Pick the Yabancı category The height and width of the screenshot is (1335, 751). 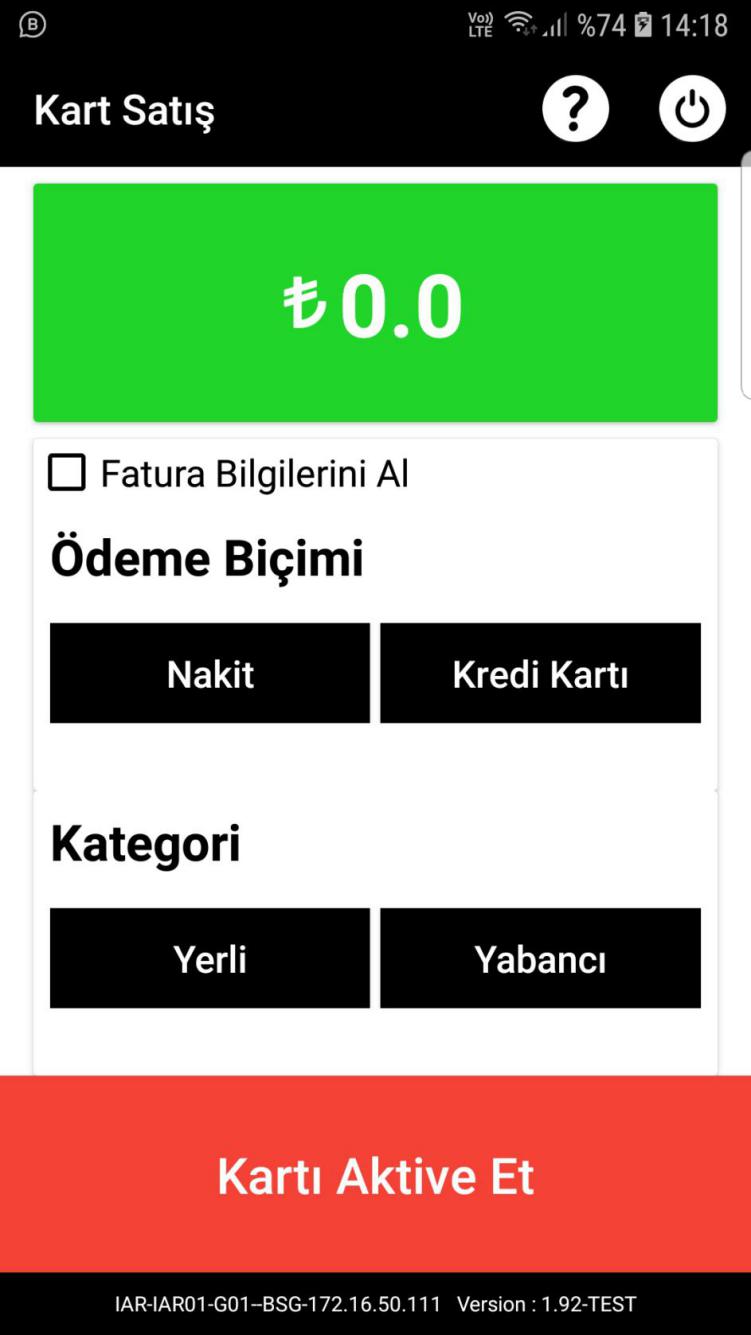point(540,958)
